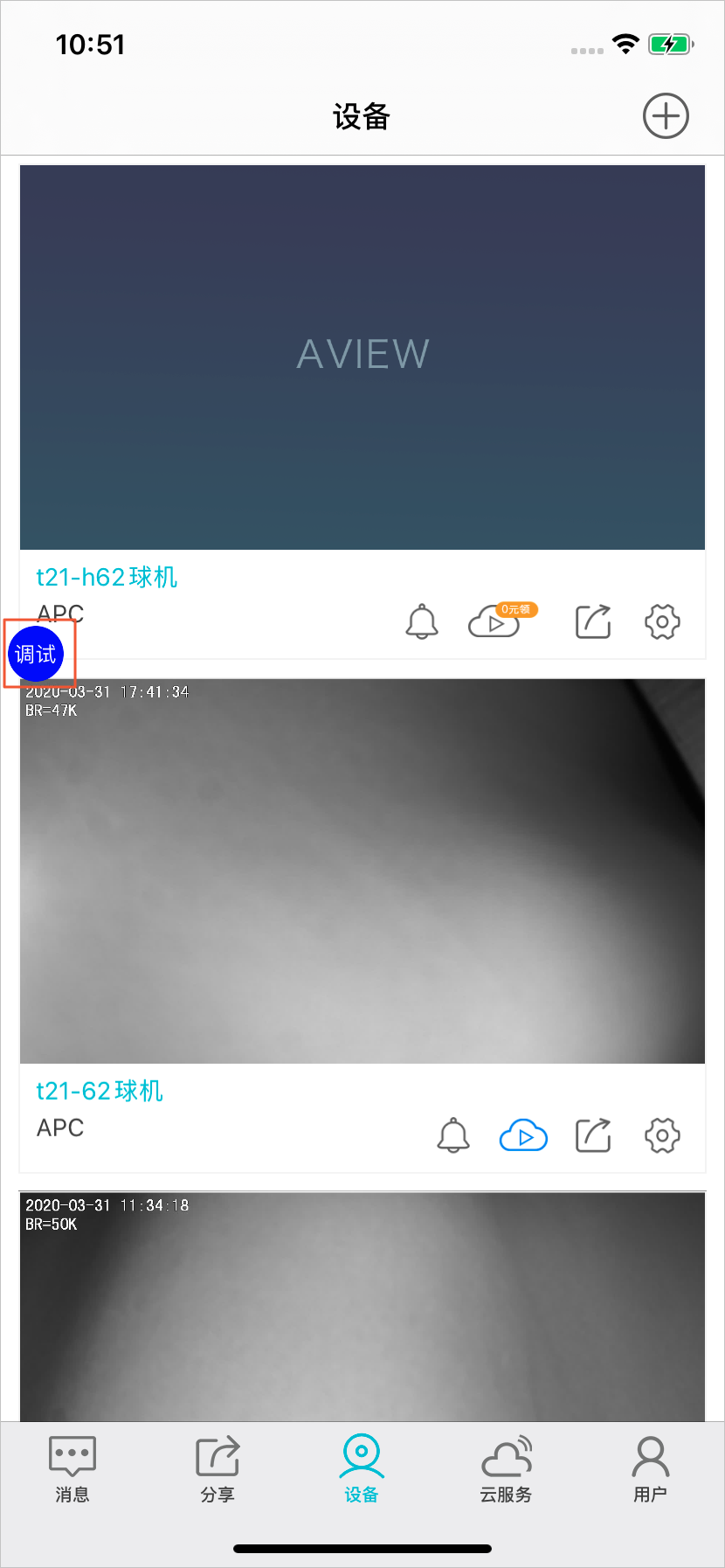725x1568 pixels.
Task: Open cloud playback for t21-62球机
Action: point(523,1136)
